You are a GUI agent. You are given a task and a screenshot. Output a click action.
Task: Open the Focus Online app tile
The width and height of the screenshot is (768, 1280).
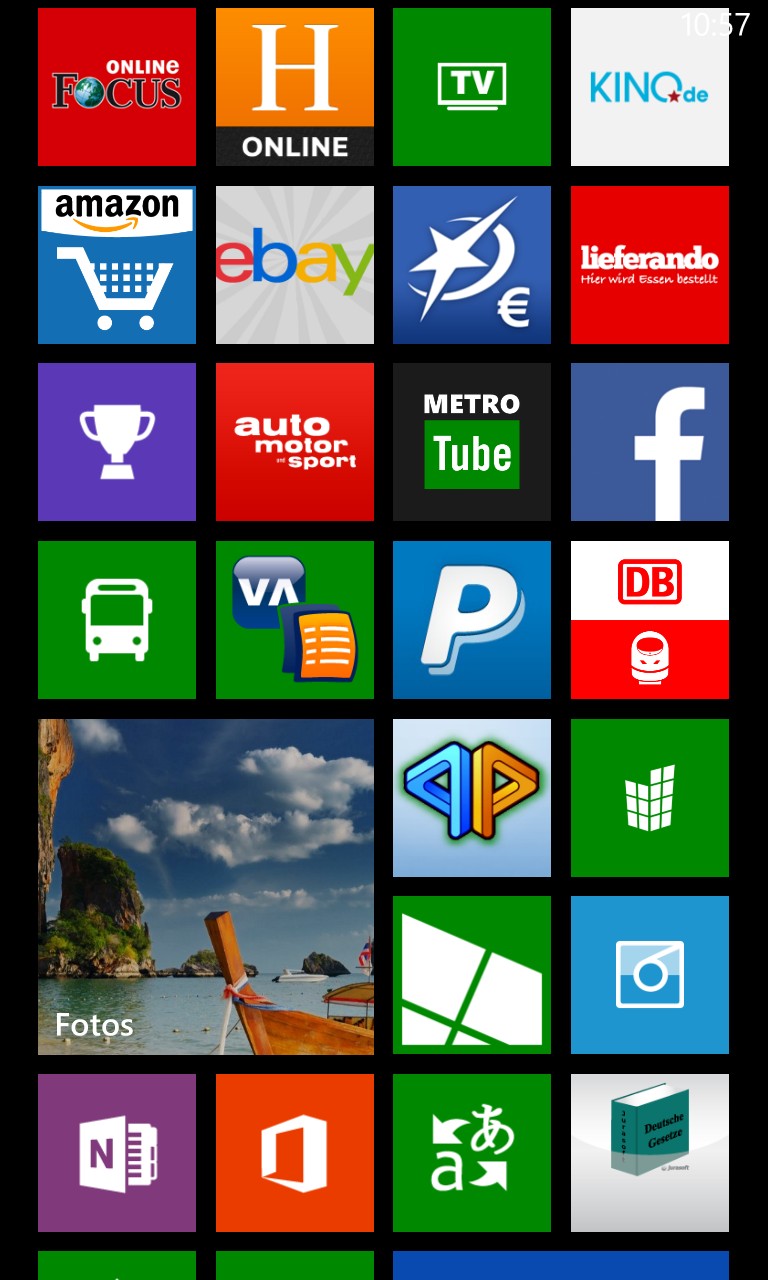[117, 87]
